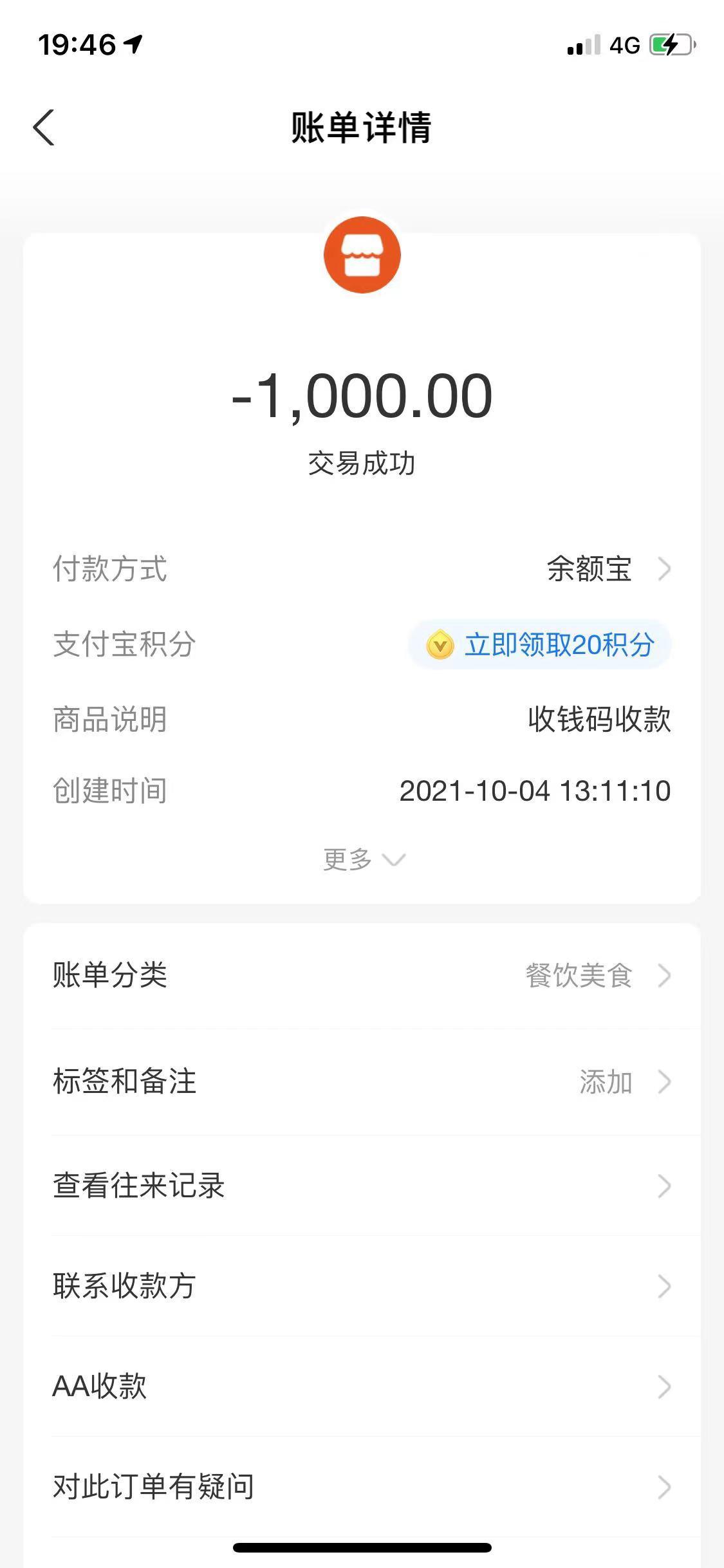
Task: Start an AA收款 split request
Action: (362, 1386)
